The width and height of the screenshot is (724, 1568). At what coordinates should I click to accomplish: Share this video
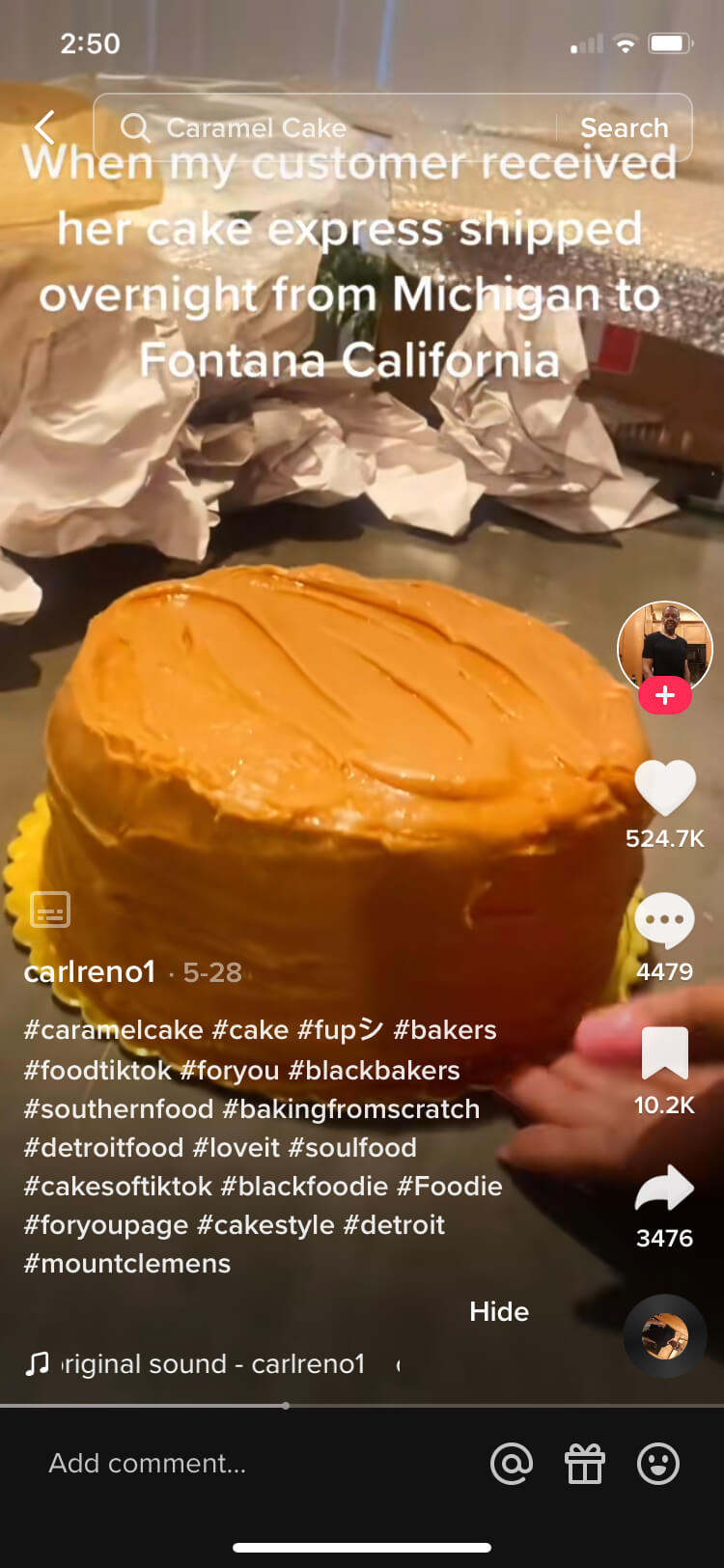pos(664,1190)
